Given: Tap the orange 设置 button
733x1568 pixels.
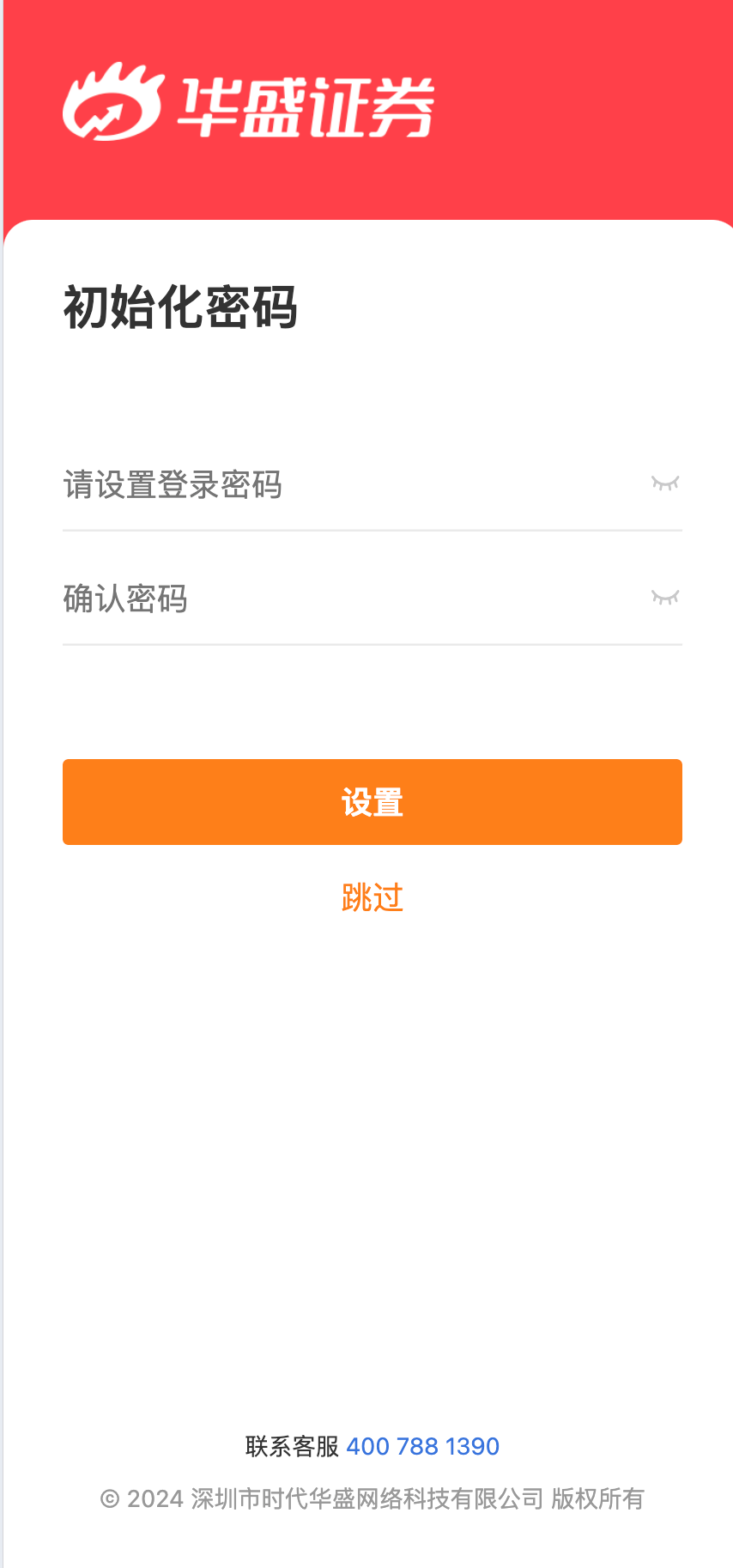Looking at the screenshot, I should (373, 802).
